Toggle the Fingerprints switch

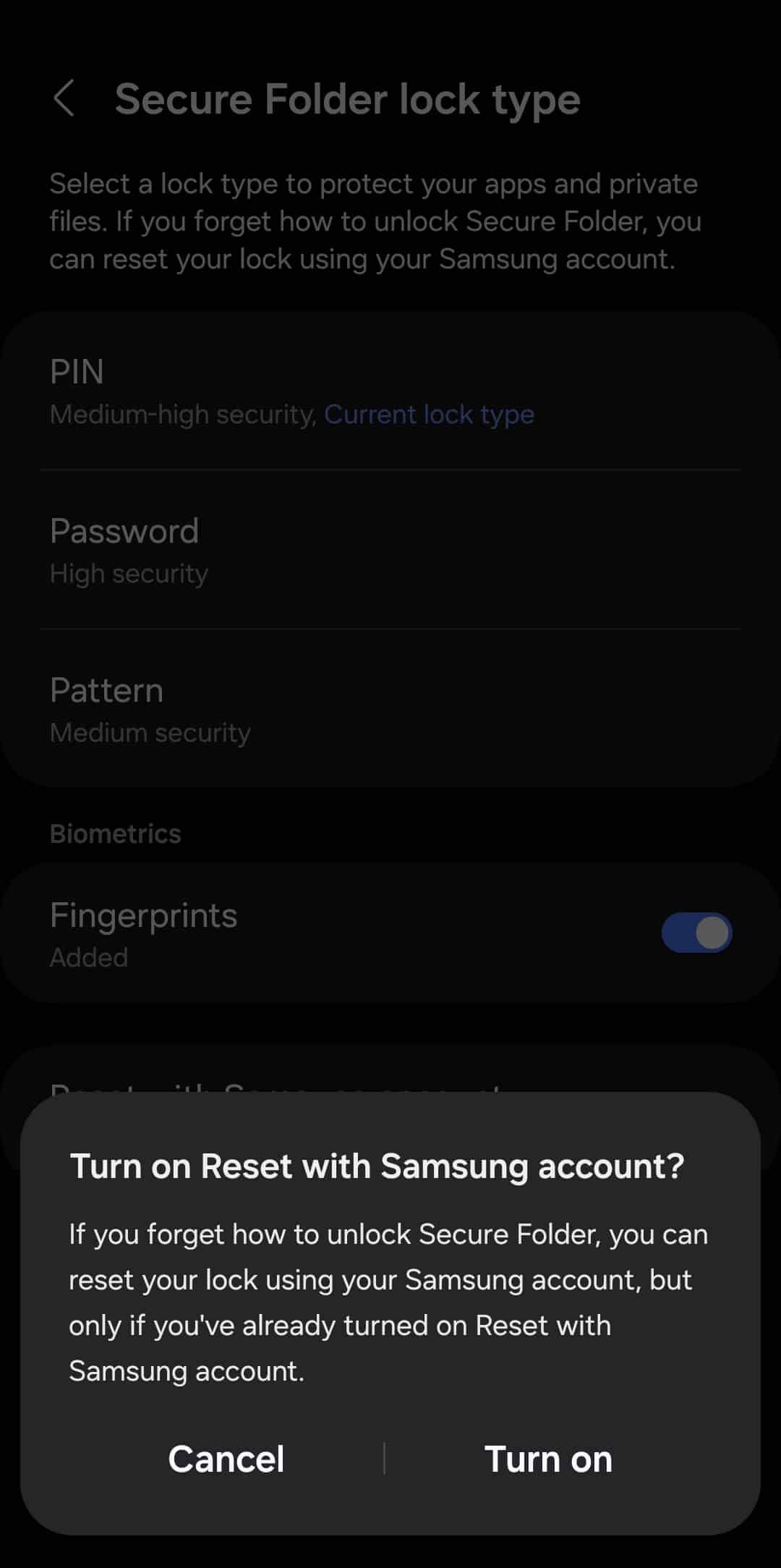coord(696,932)
